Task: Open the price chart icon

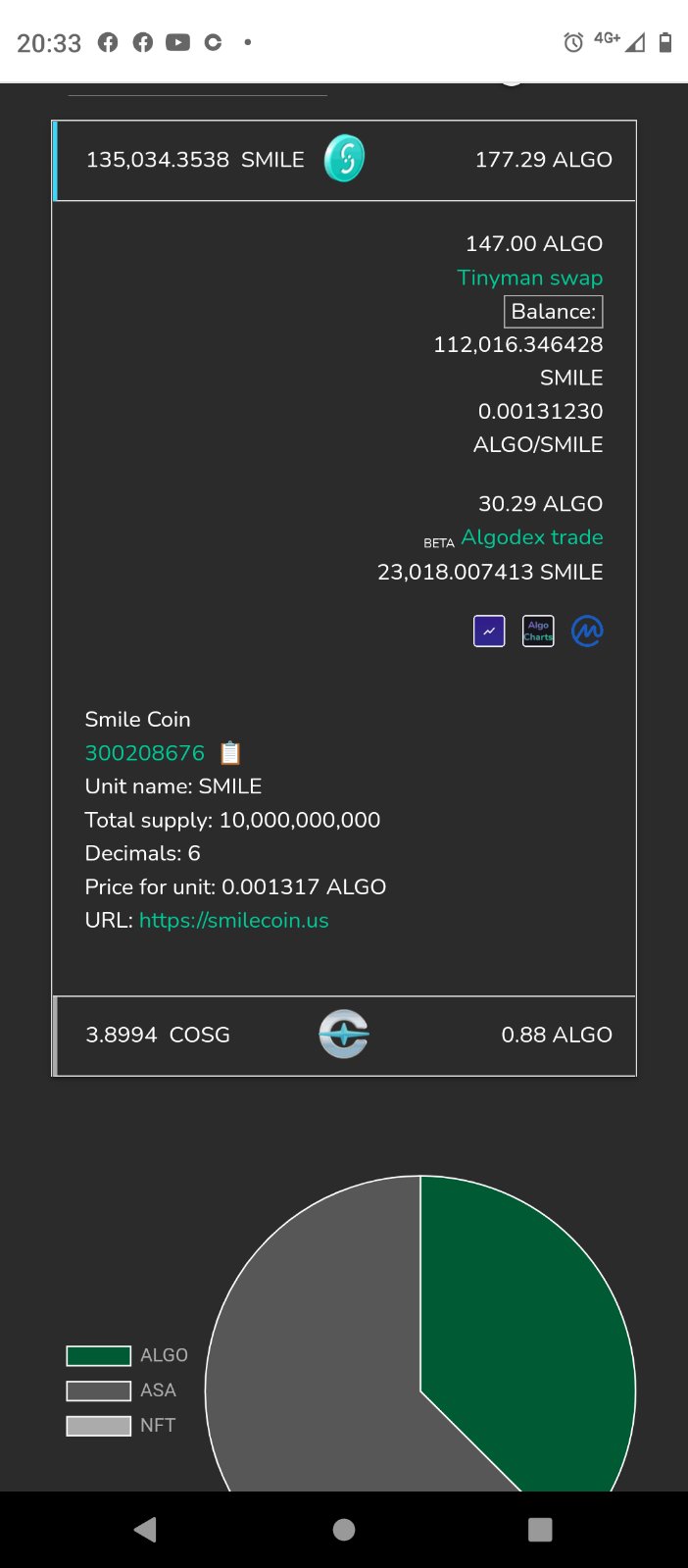Action: pyautogui.click(x=489, y=632)
